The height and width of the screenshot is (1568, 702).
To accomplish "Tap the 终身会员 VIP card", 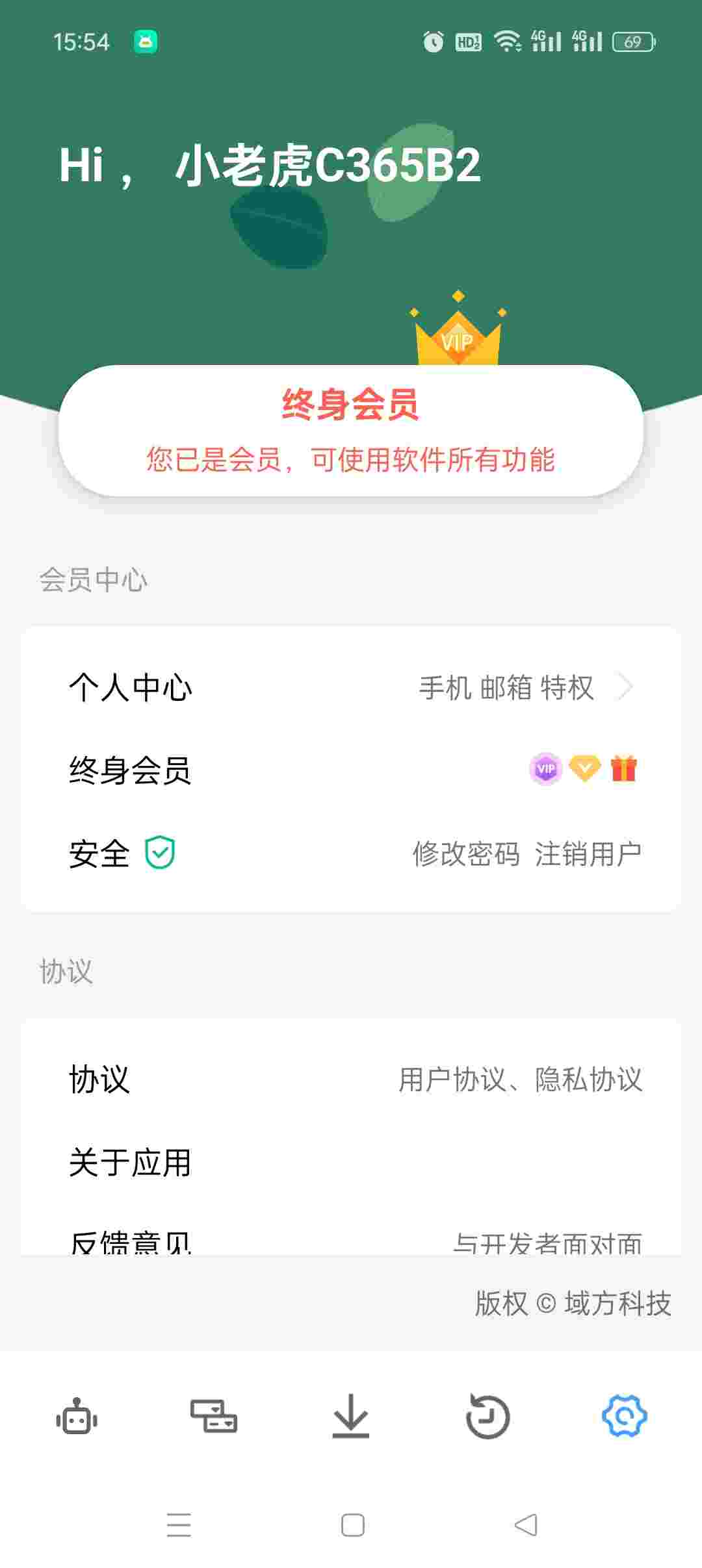I will coord(351,430).
